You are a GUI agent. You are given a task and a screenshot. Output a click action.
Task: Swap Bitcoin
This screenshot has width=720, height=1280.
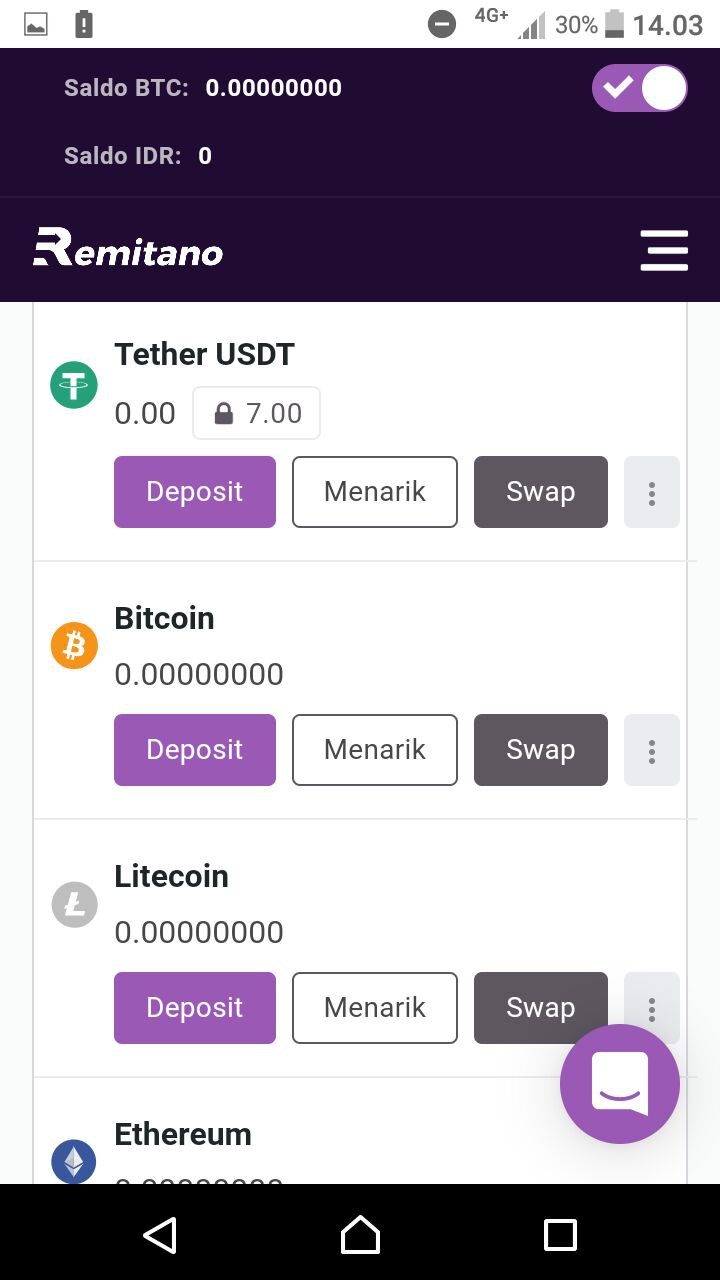point(541,750)
